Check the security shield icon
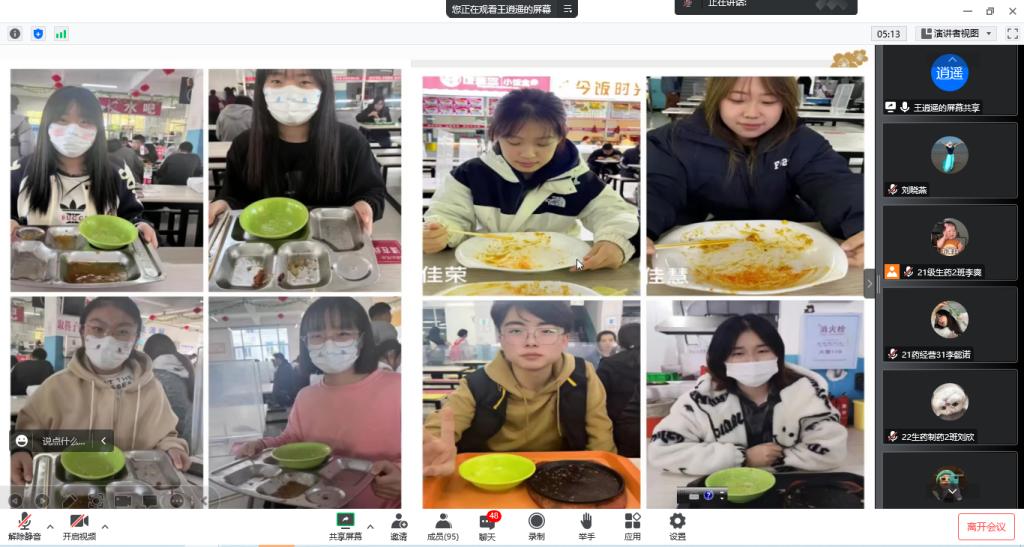Screen dimensions: 1024x547 38,33
